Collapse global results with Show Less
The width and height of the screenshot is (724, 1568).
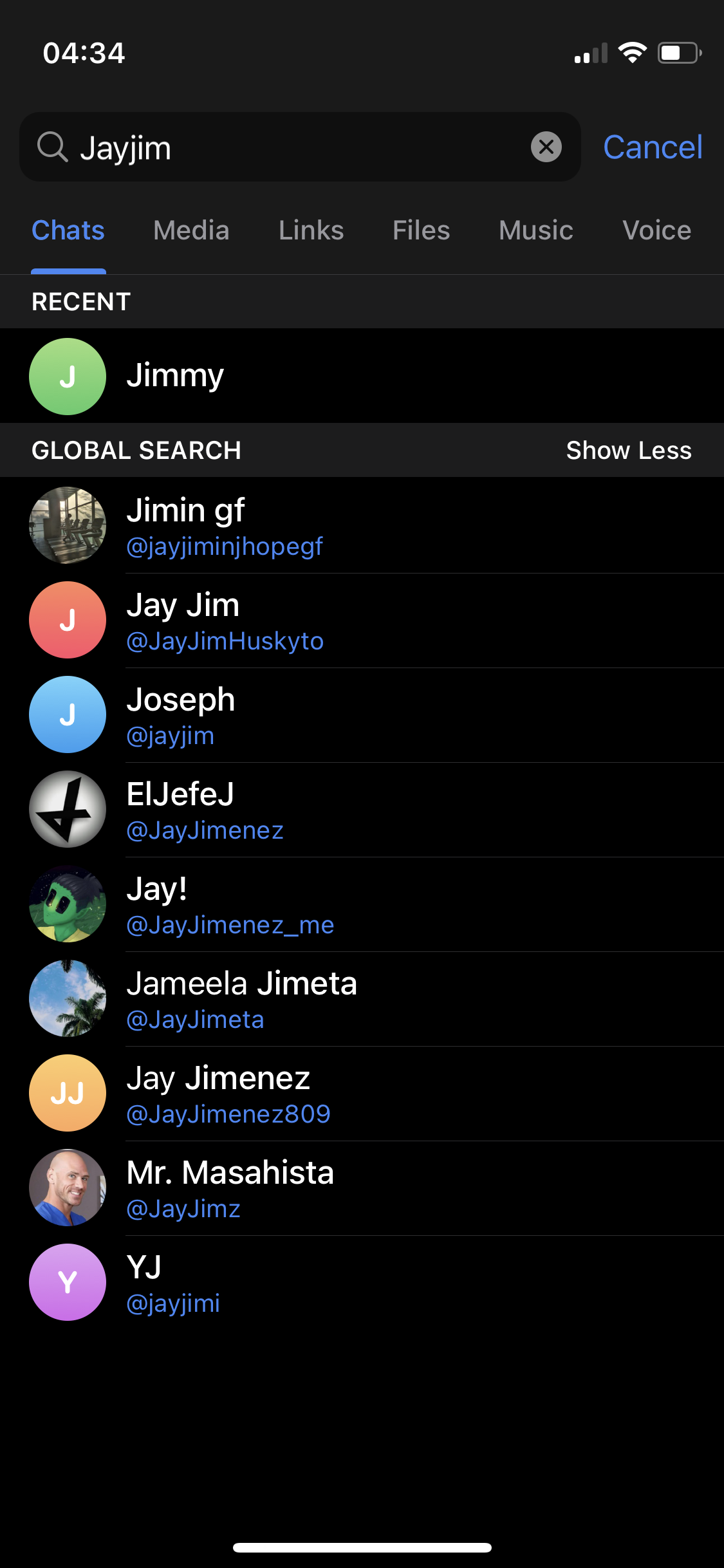(x=628, y=451)
